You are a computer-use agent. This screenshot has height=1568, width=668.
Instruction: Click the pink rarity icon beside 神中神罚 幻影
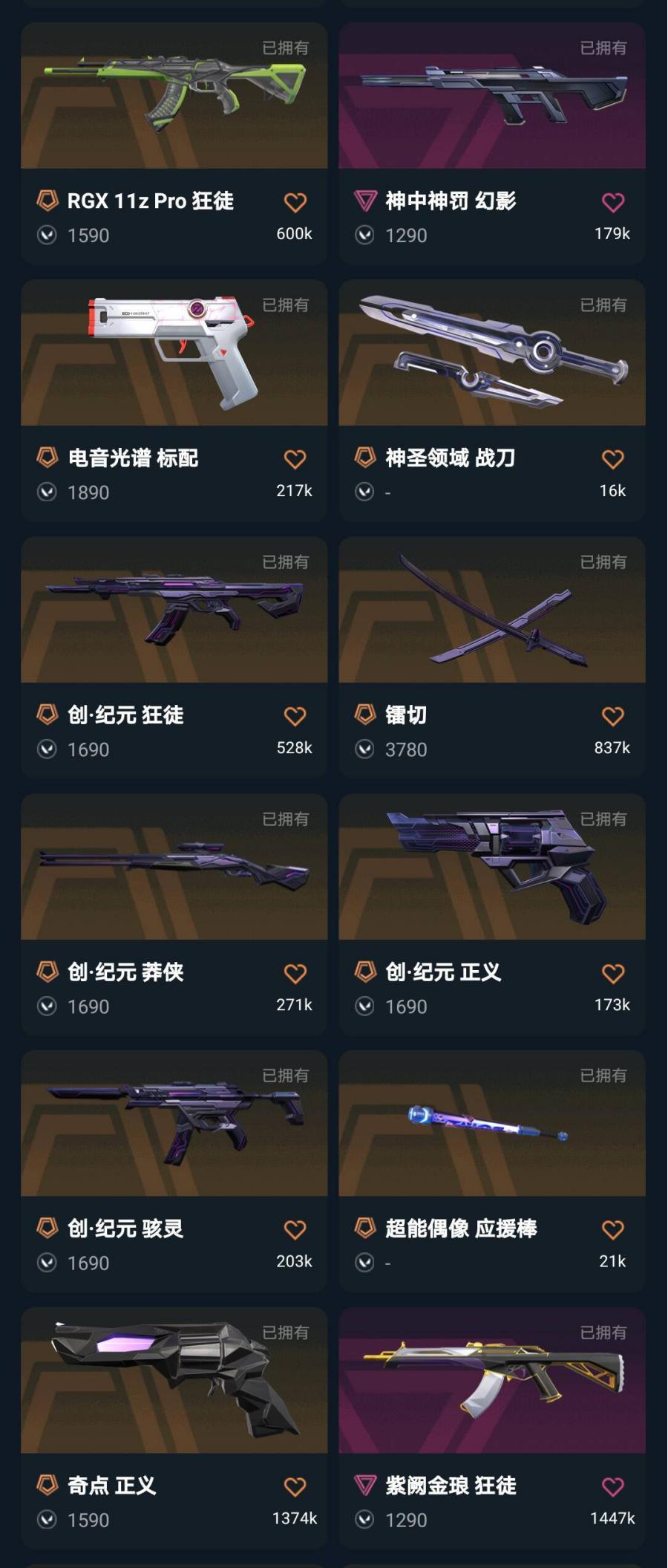364,201
